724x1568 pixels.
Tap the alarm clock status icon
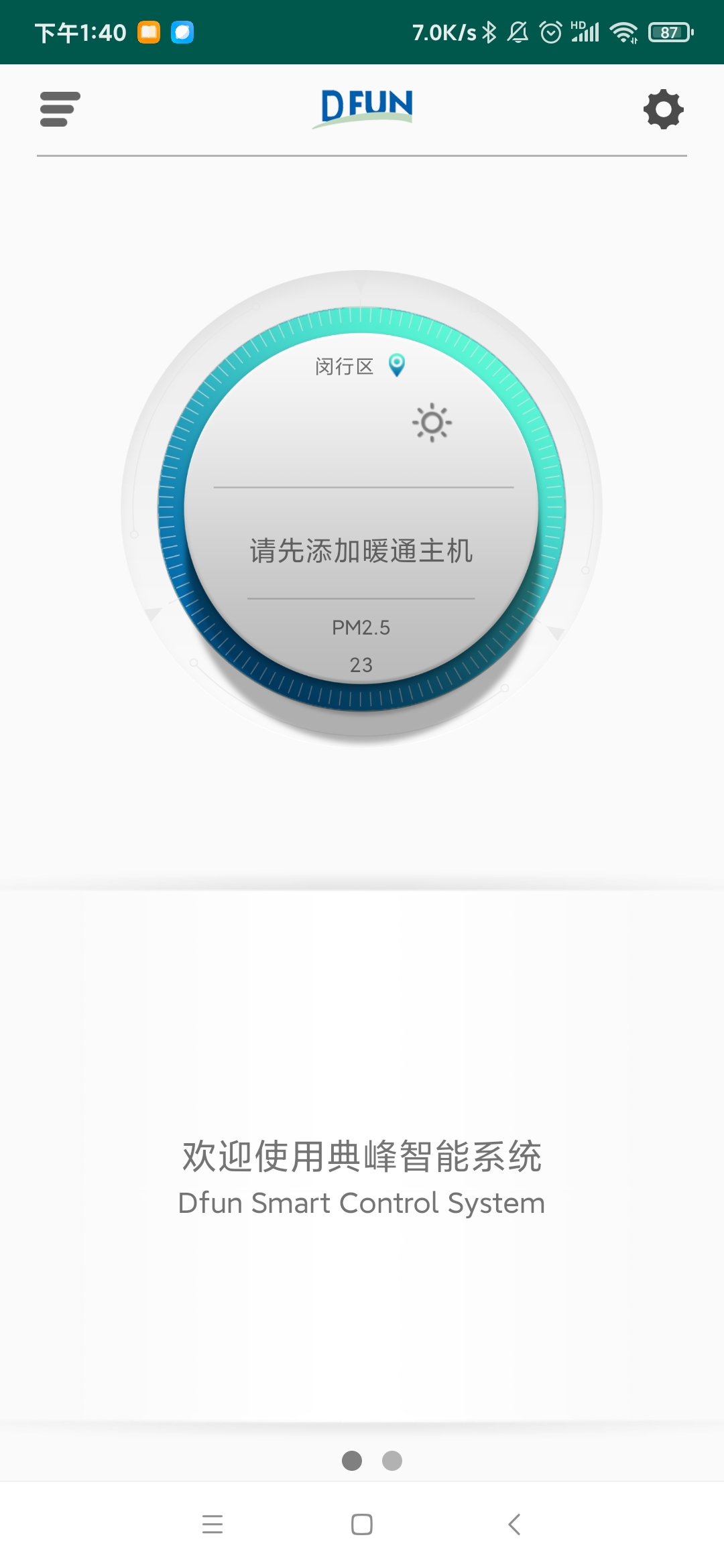click(550, 31)
